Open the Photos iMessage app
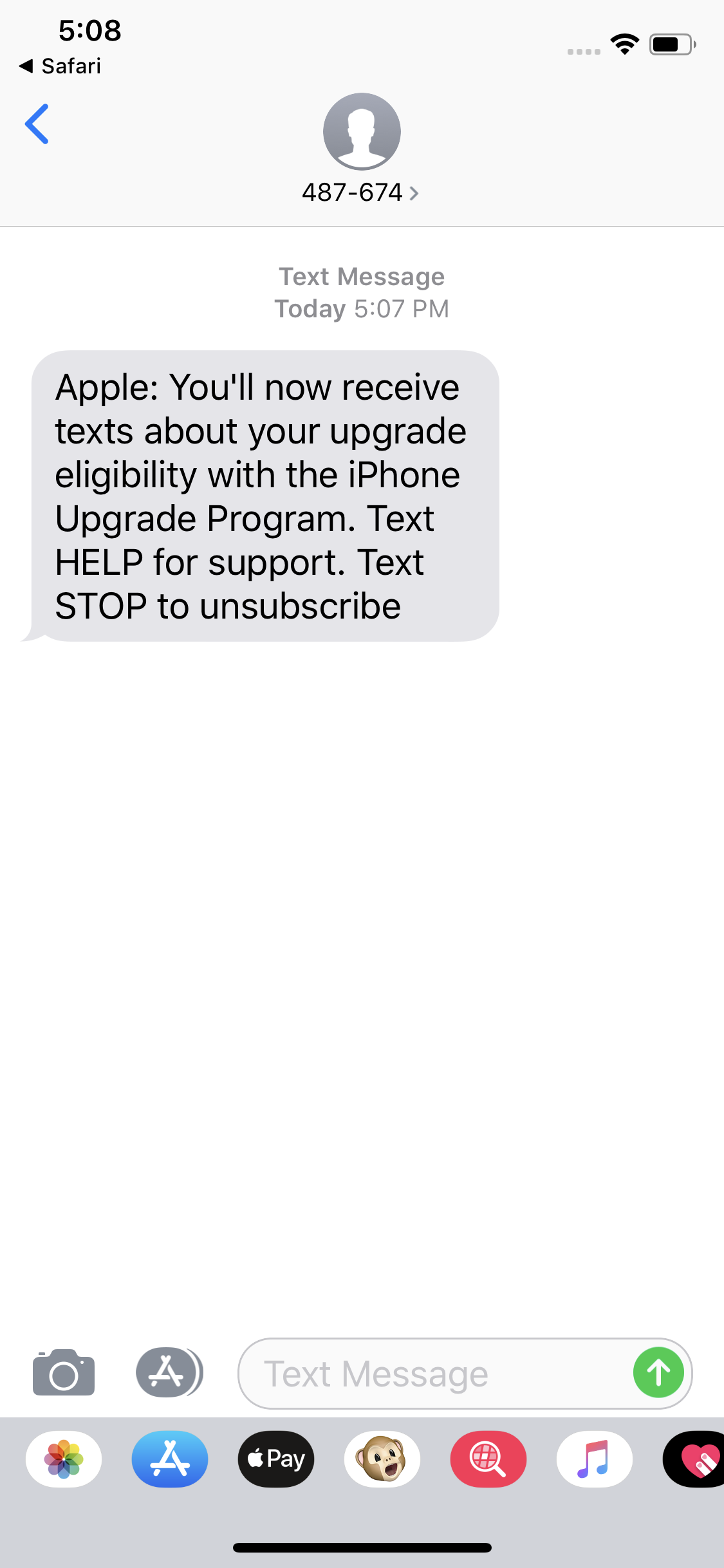 click(x=64, y=1459)
